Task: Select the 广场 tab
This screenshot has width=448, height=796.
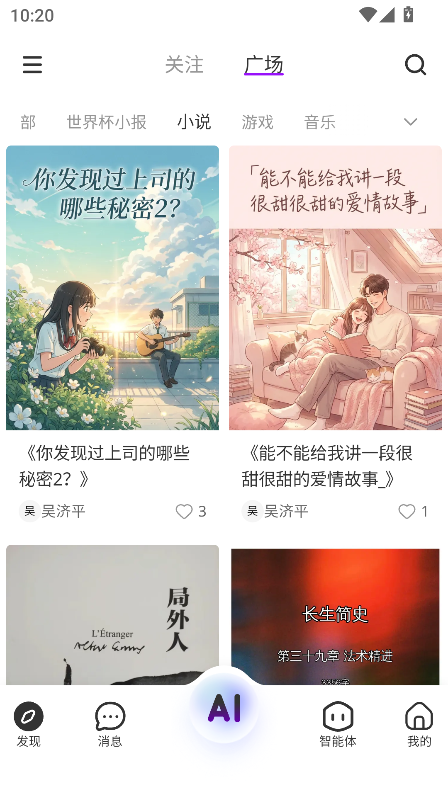Action: point(264,65)
